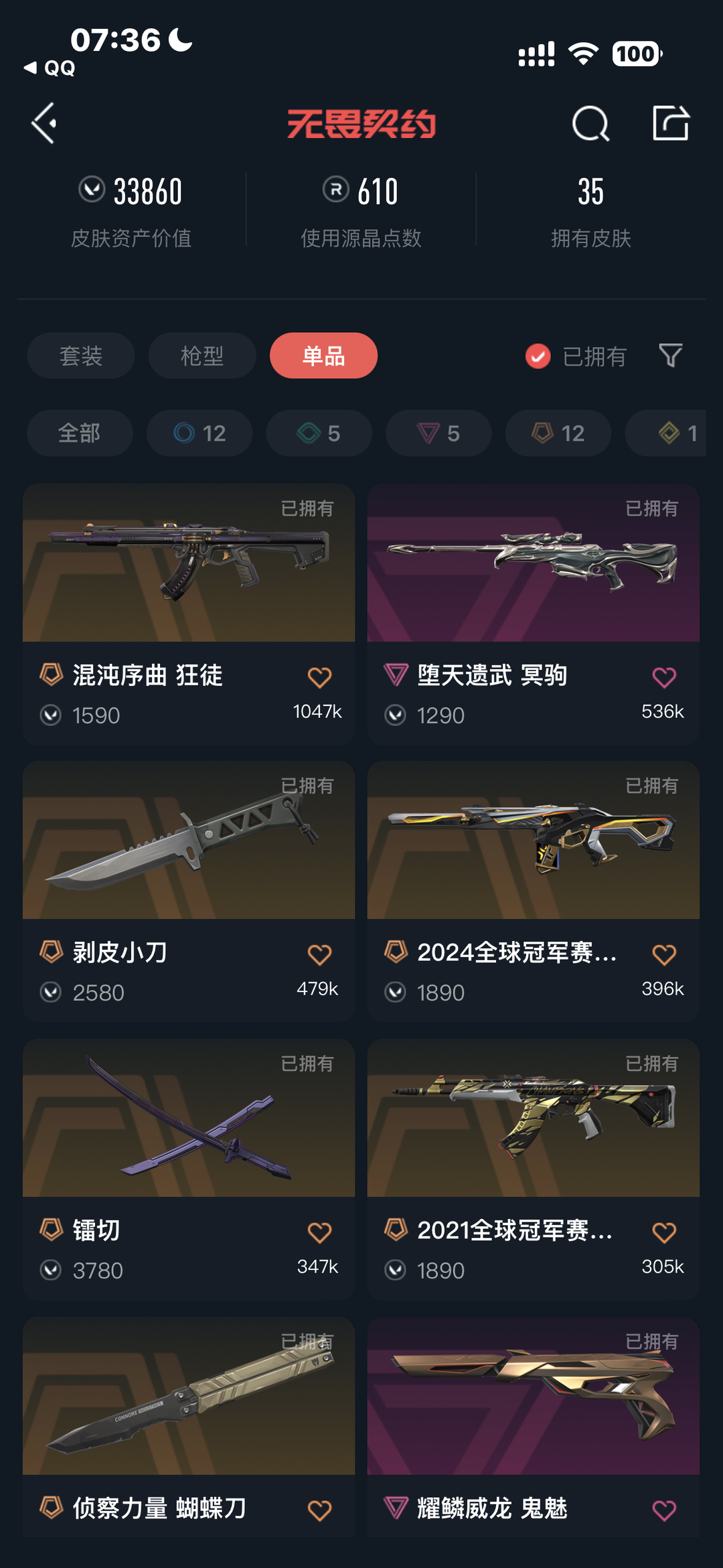Viewport: 723px width, 1568px height.
Task: Select the 单品 tab
Action: click(x=323, y=356)
